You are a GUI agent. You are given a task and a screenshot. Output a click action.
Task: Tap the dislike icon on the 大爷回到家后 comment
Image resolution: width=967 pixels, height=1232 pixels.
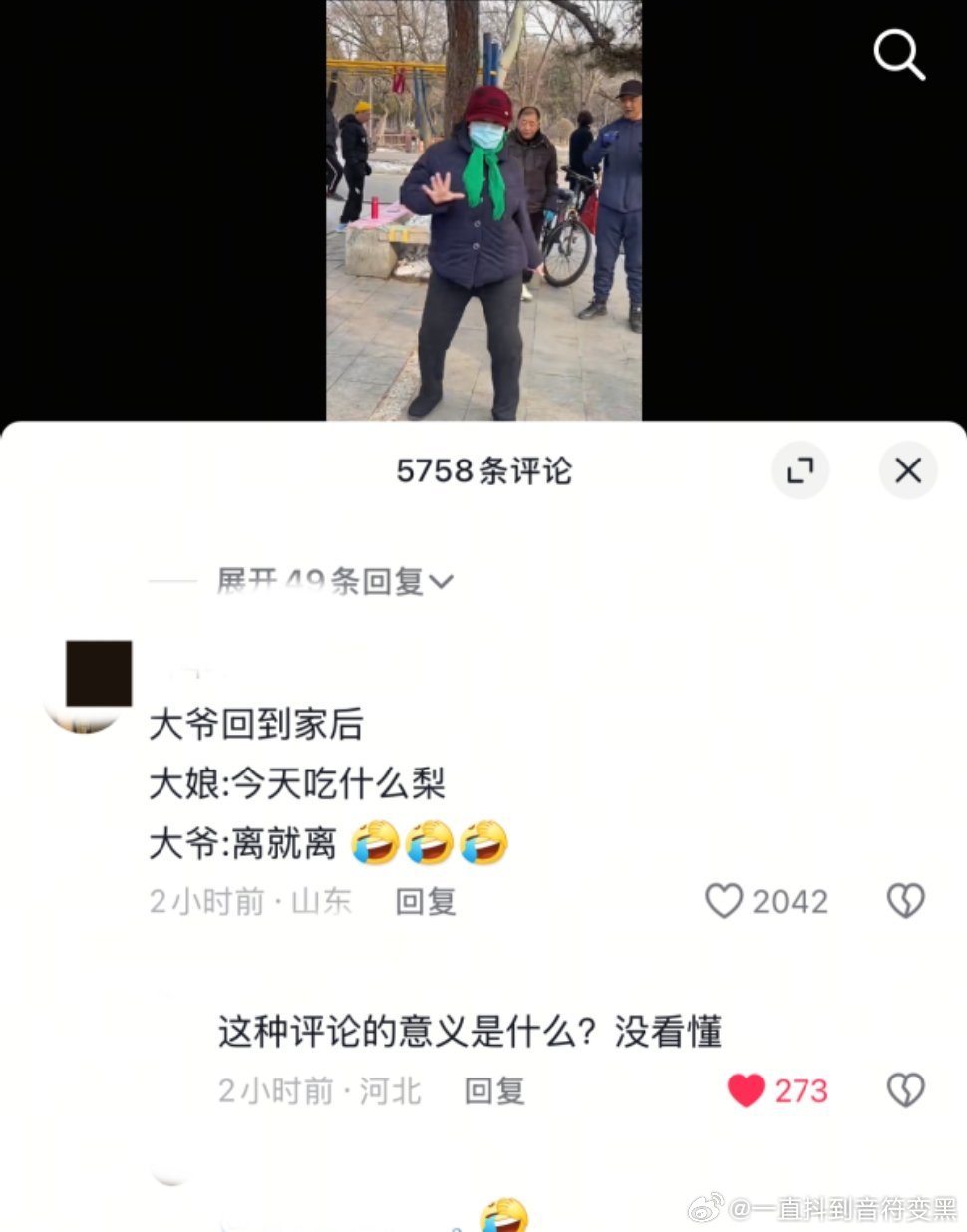[x=906, y=901]
